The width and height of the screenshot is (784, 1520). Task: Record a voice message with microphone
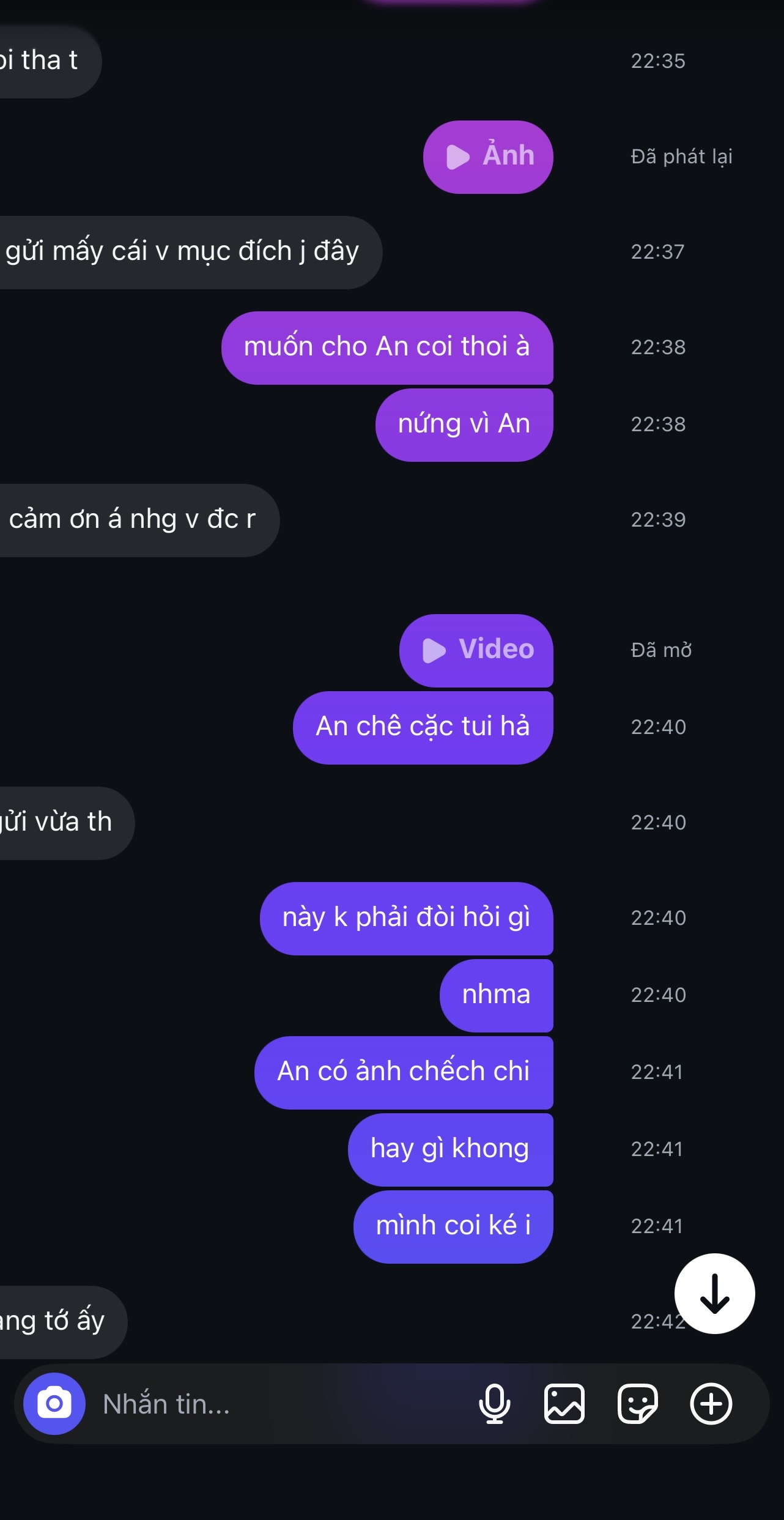(494, 1404)
